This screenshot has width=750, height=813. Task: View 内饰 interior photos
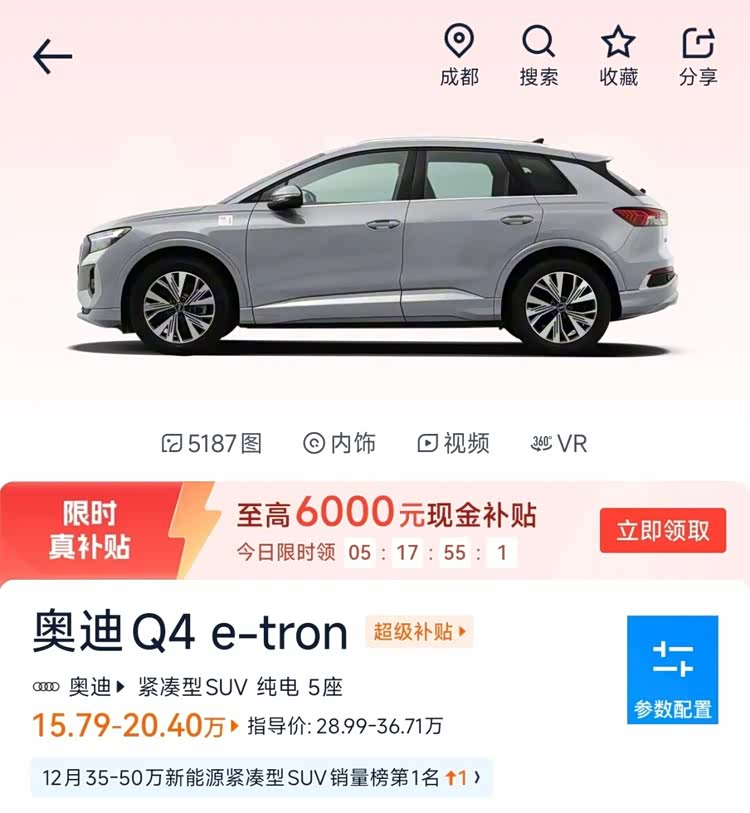340,443
